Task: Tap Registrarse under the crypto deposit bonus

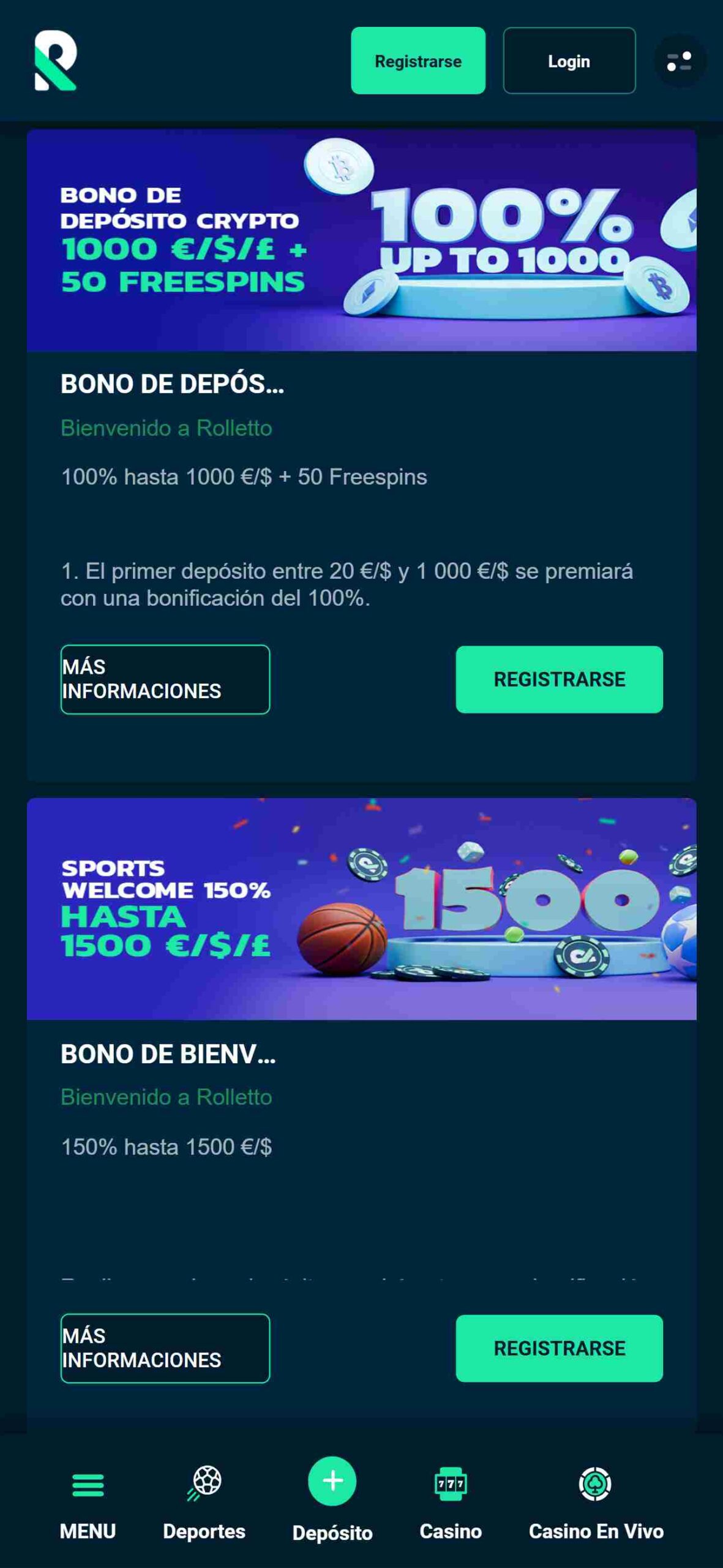Action: pos(559,679)
